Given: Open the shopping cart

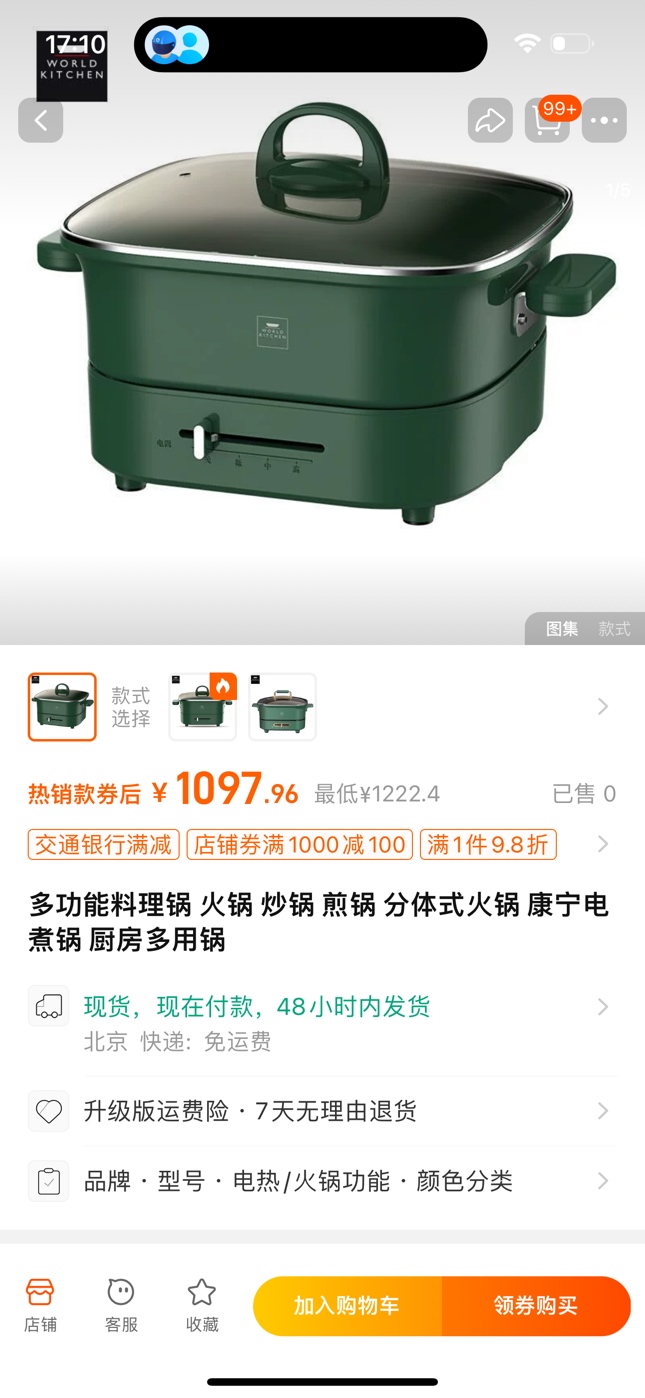Looking at the screenshot, I should pyautogui.click(x=547, y=122).
